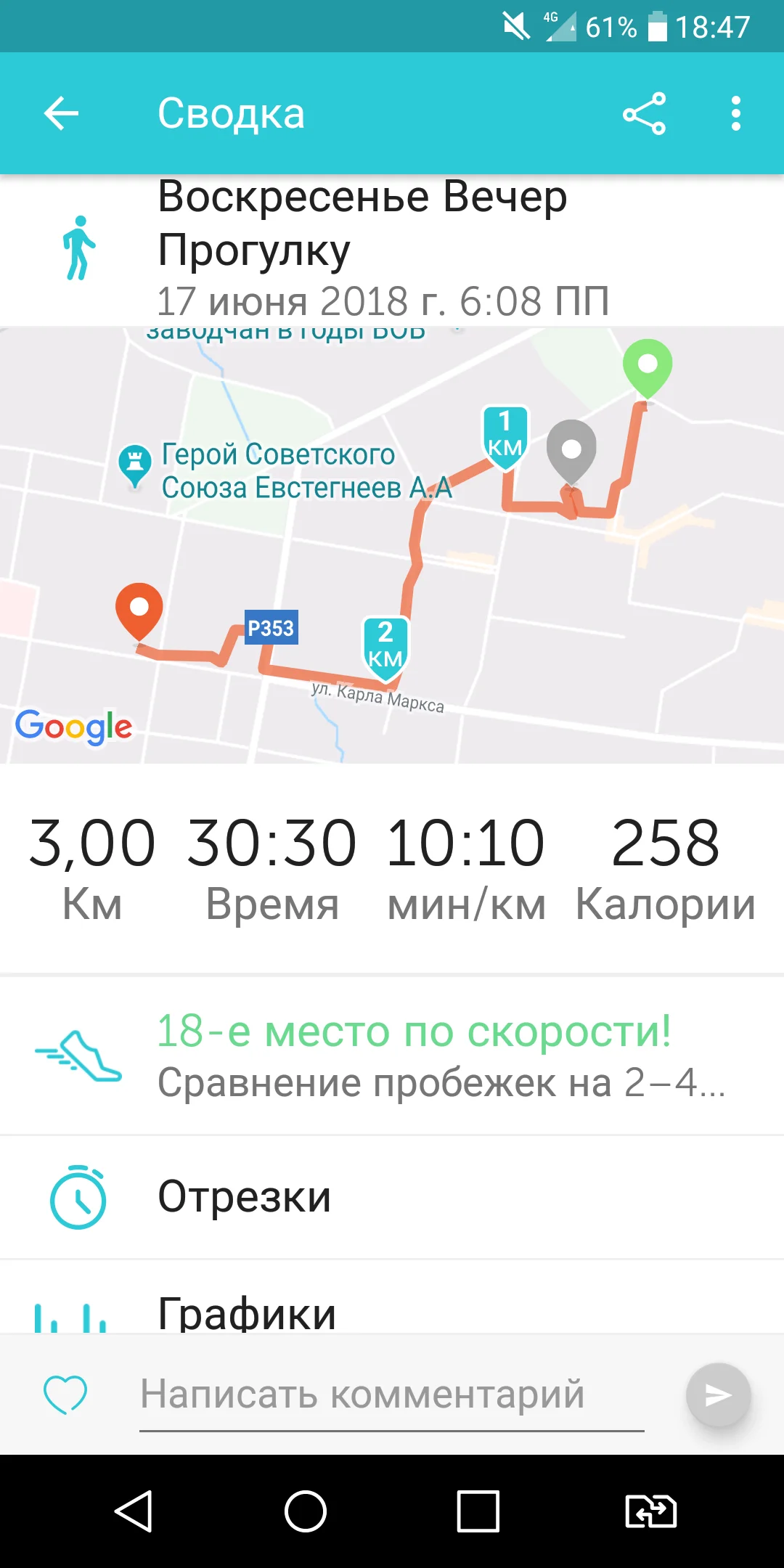Focus the Написать комментарий field
This screenshot has width=784, height=1568.
click(392, 1395)
